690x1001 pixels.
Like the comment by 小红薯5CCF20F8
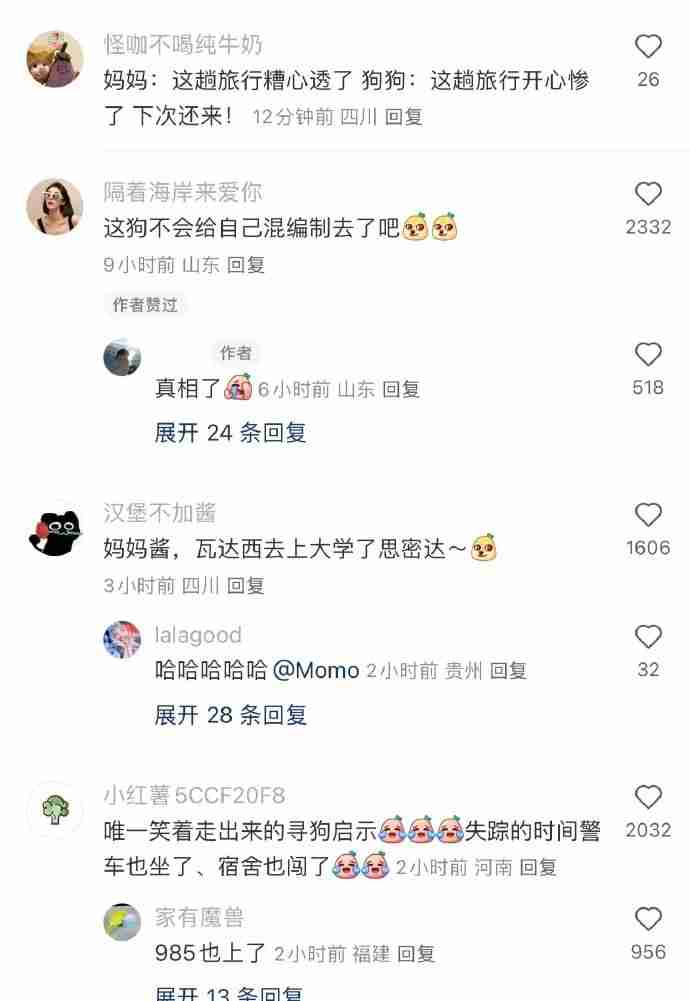coord(648,797)
